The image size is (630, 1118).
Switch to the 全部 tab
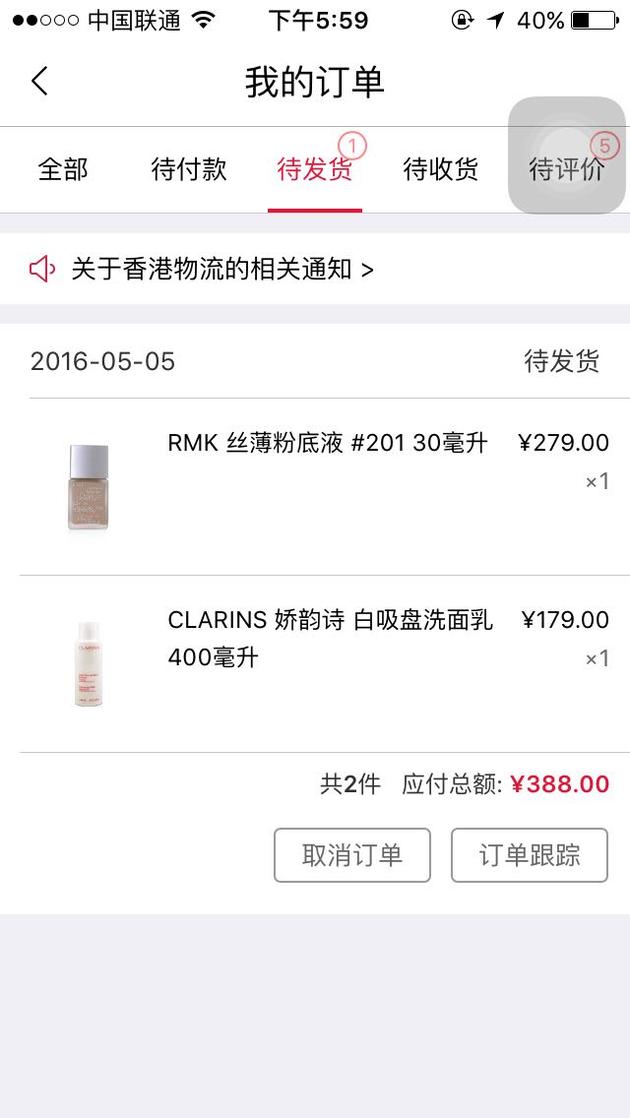63,170
